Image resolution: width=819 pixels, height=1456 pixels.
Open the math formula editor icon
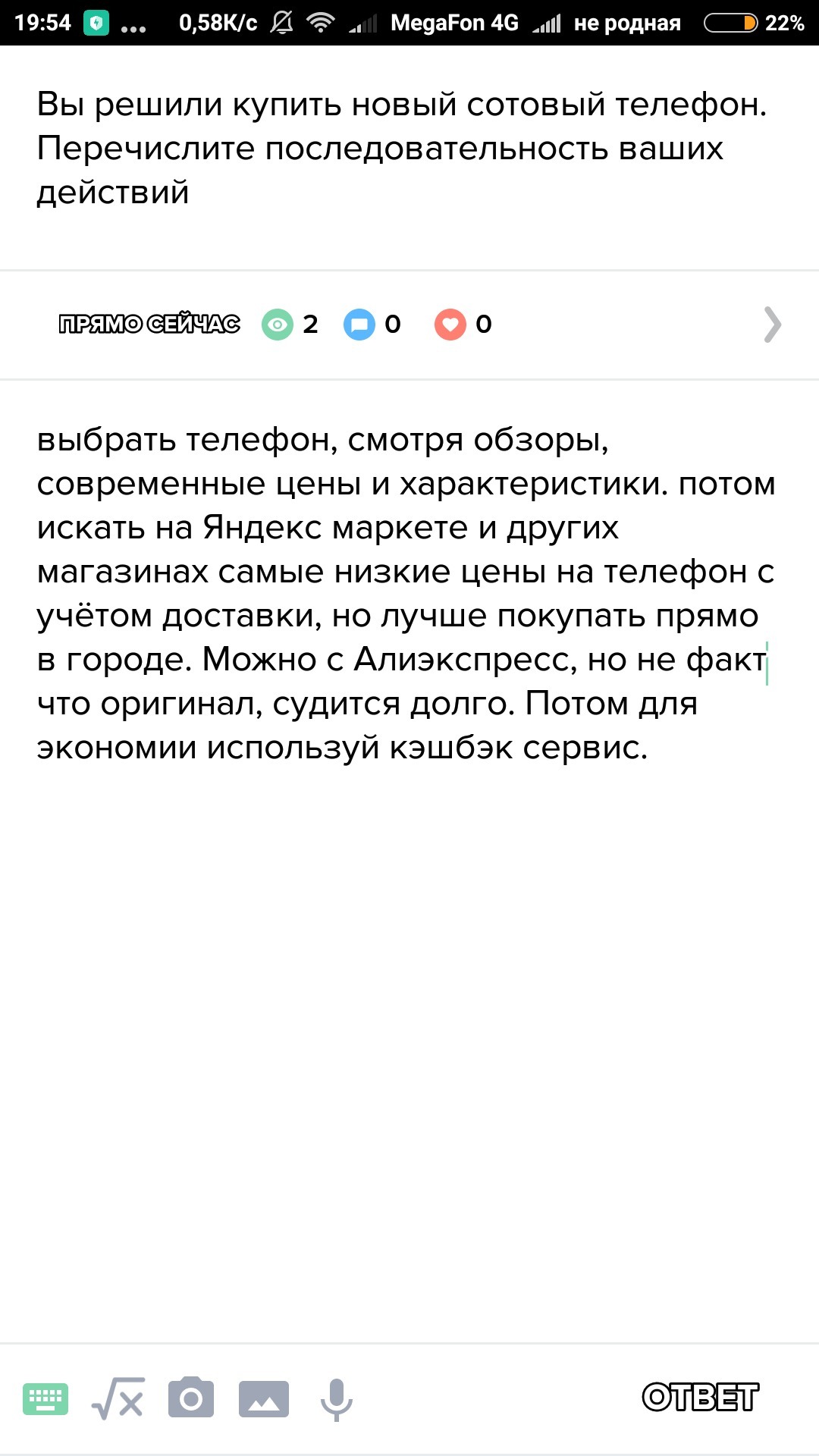(118, 1398)
